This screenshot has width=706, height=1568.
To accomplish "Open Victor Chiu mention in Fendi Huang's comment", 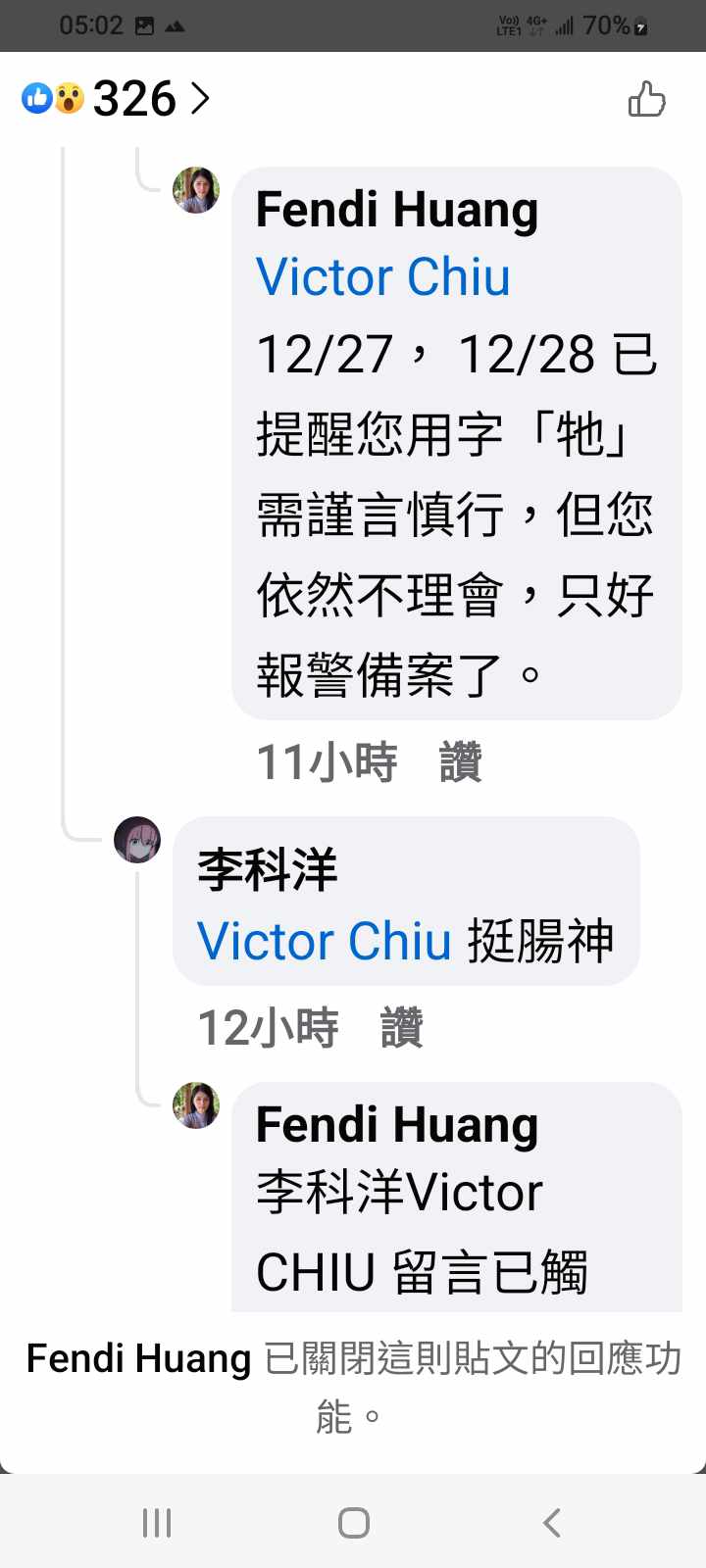I will pos(382,276).
